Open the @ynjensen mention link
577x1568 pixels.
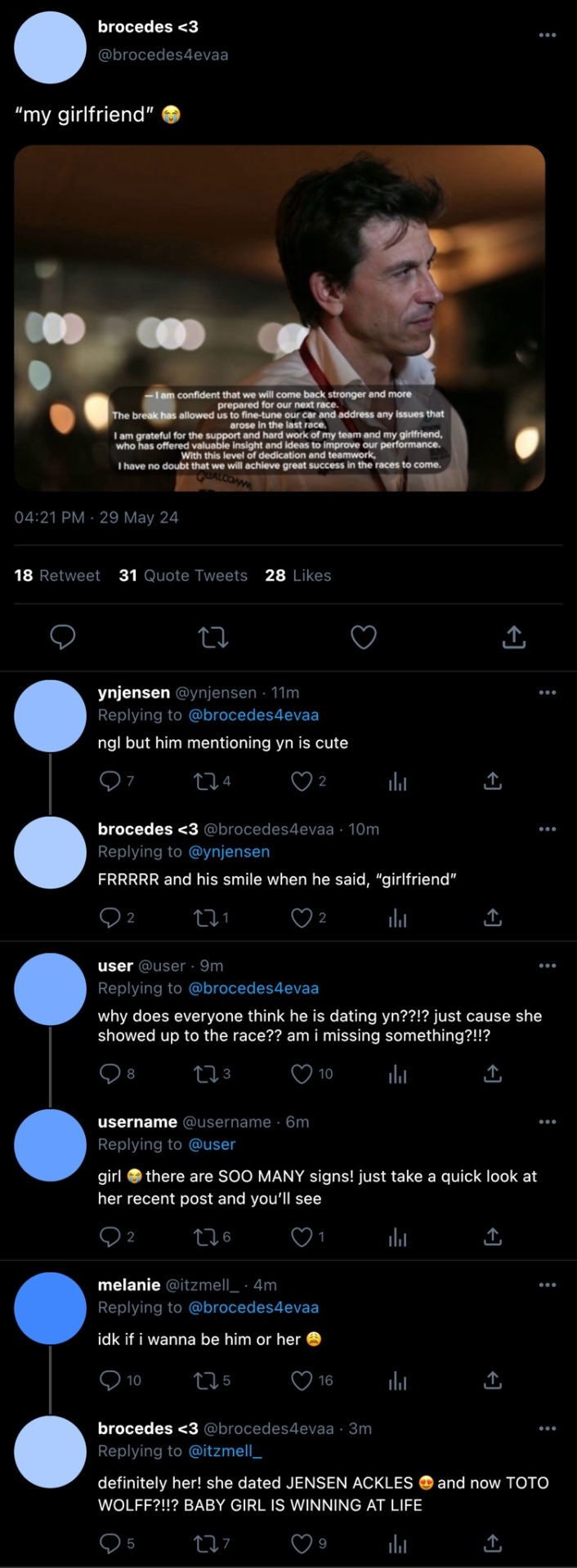pyautogui.click(x=229, y=851)
